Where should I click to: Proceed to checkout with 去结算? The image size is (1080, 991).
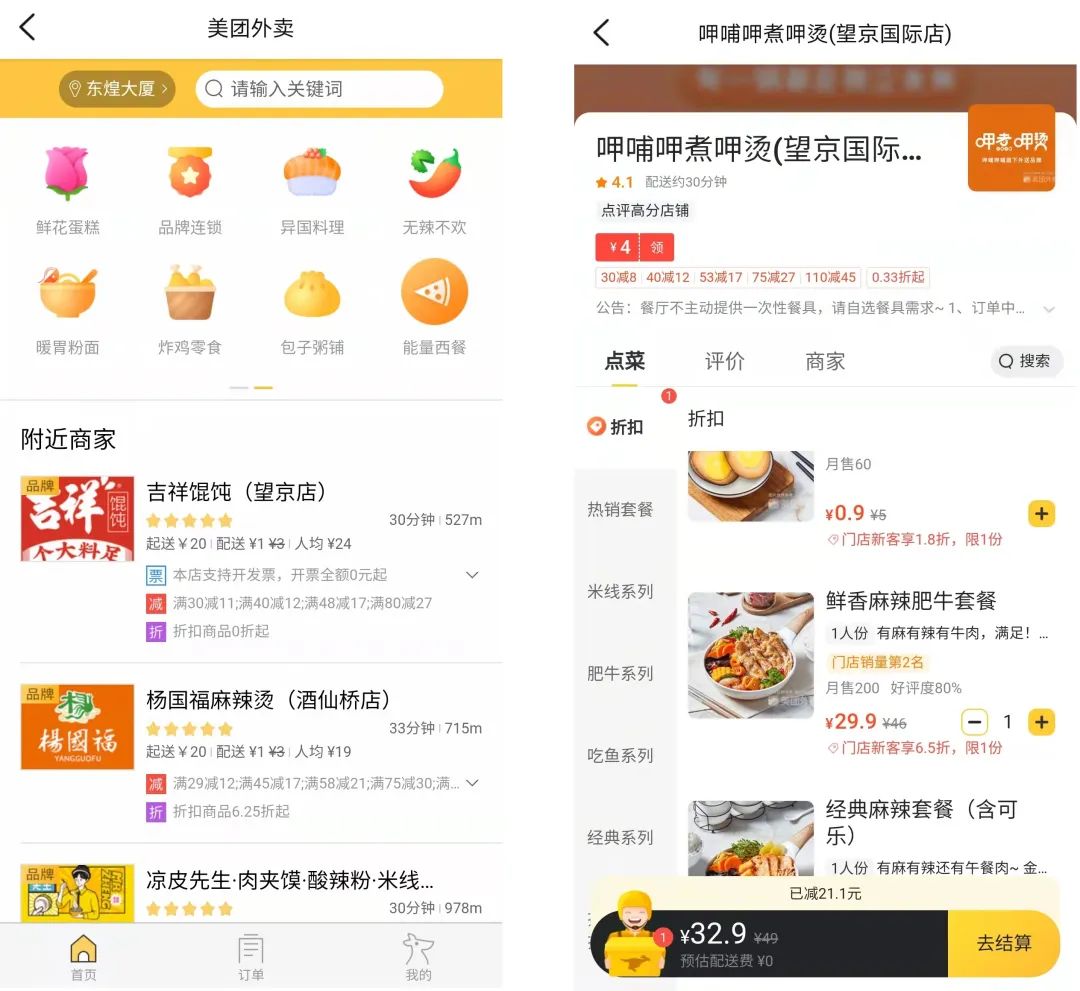(x=1003, y=943)
